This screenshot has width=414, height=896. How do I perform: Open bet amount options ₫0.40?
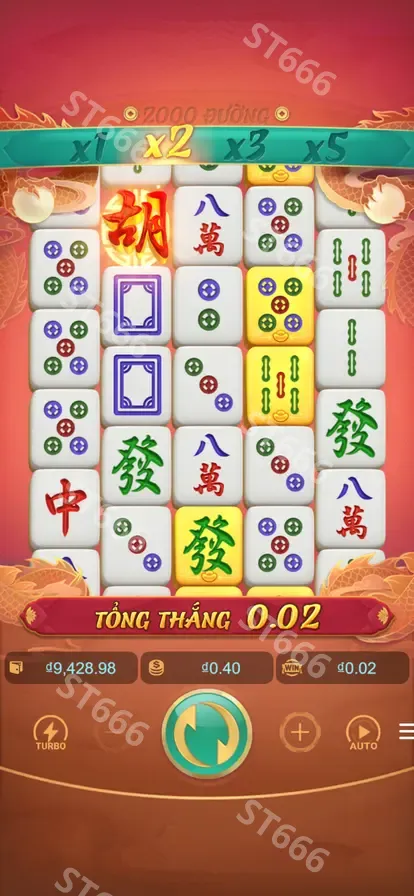point(206,668)
